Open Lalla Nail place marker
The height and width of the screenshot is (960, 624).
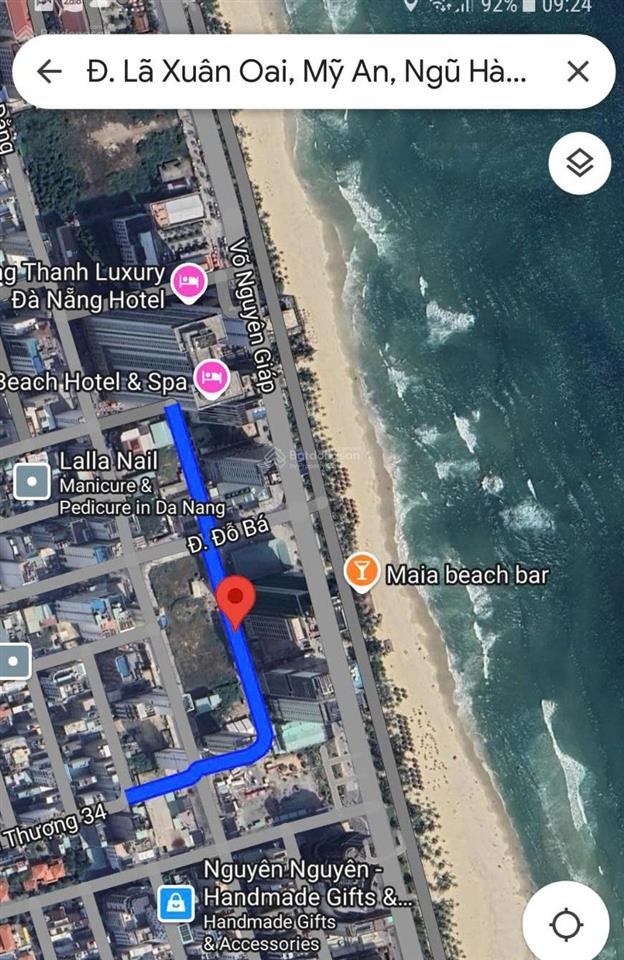[x=32, y=482]
